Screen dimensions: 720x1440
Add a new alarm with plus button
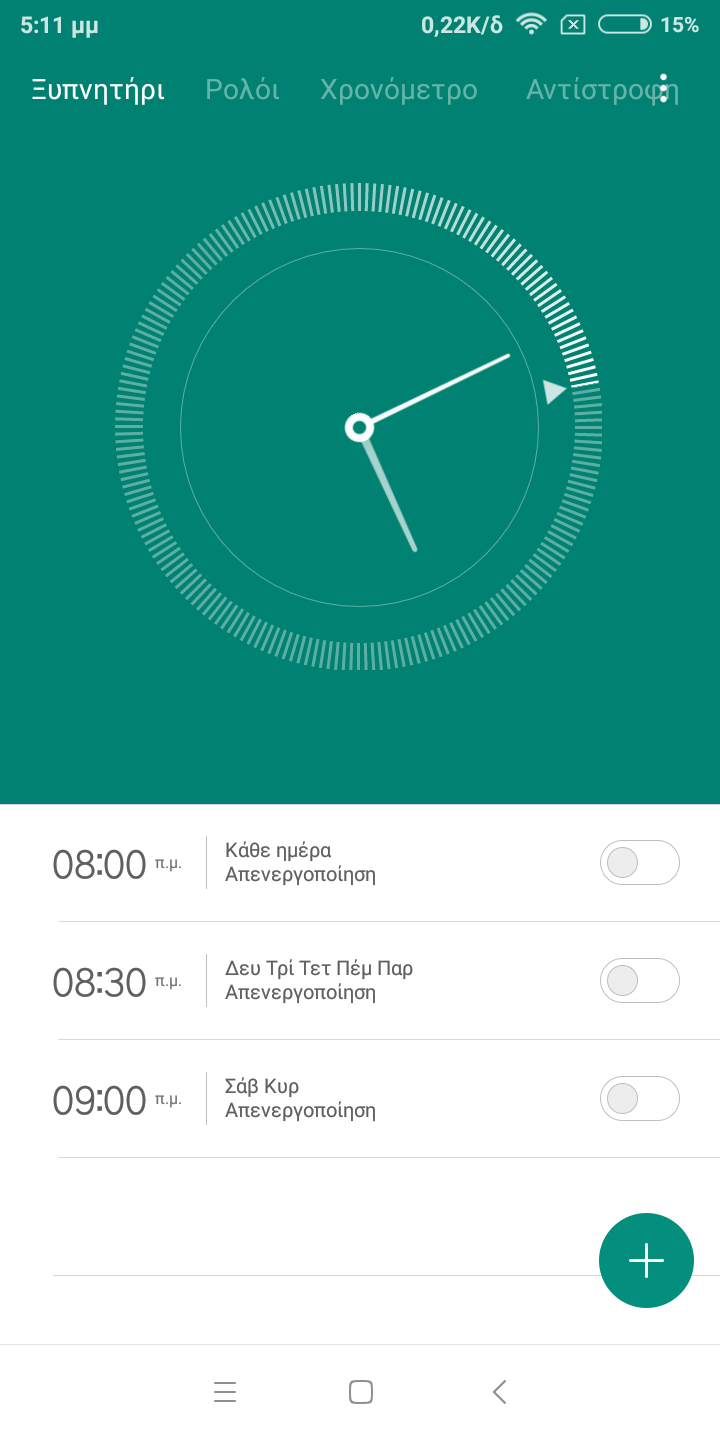pyautogui.click(x=646, y=1260)
